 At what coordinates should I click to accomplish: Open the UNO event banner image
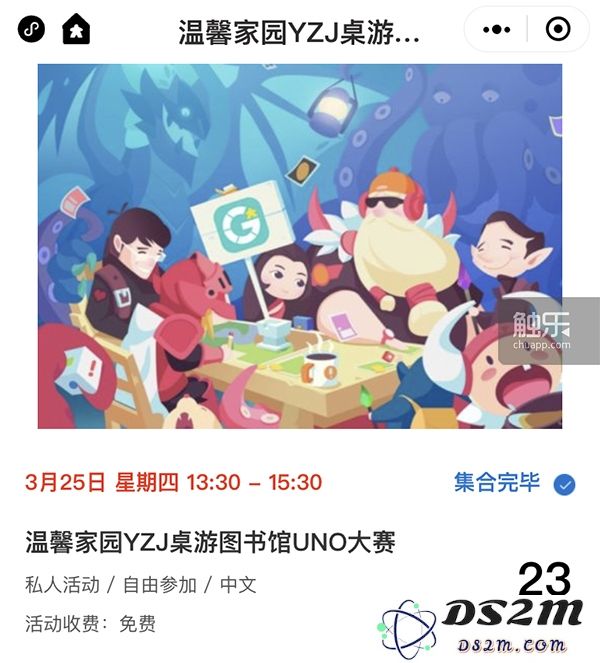[300, 246]
